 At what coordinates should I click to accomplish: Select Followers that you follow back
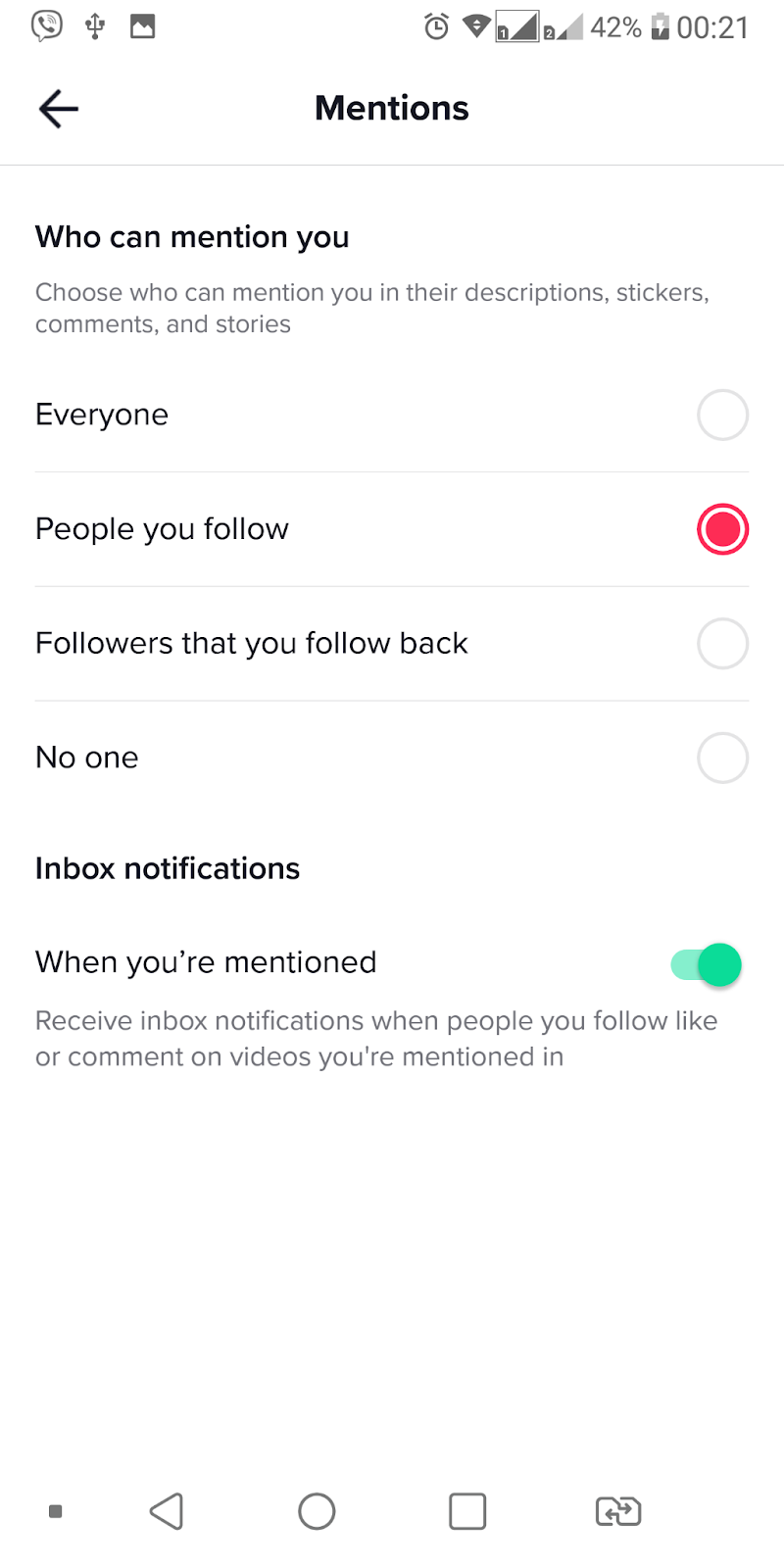(x=722, y=644)
